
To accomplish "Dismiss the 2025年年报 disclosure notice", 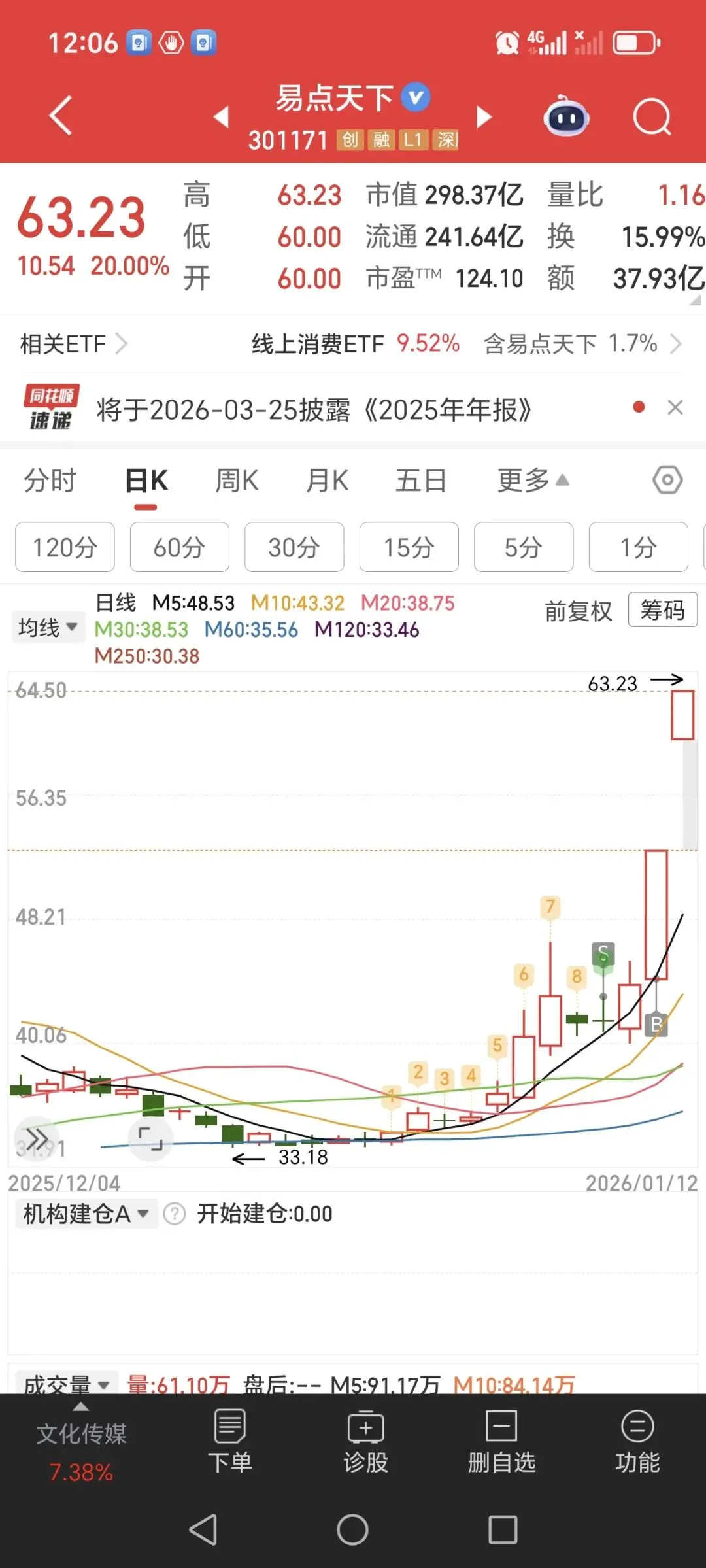I will click(675, 407).
